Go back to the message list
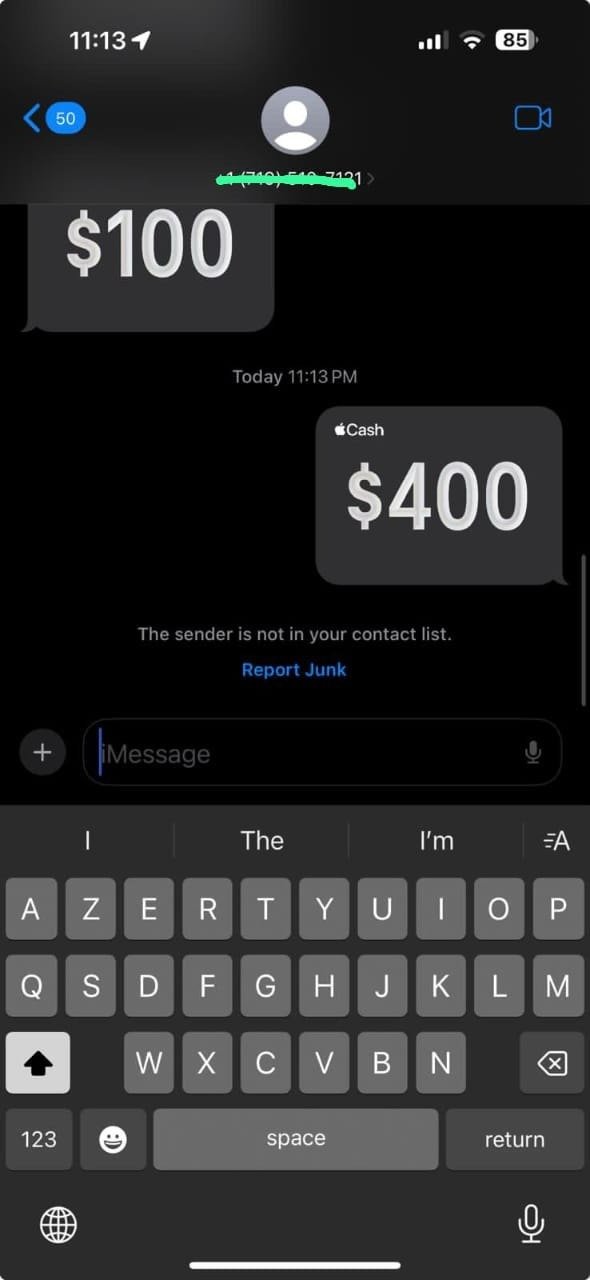This screenshot has height=1280, width=590. pyautogui.click(x=54, y=119)
